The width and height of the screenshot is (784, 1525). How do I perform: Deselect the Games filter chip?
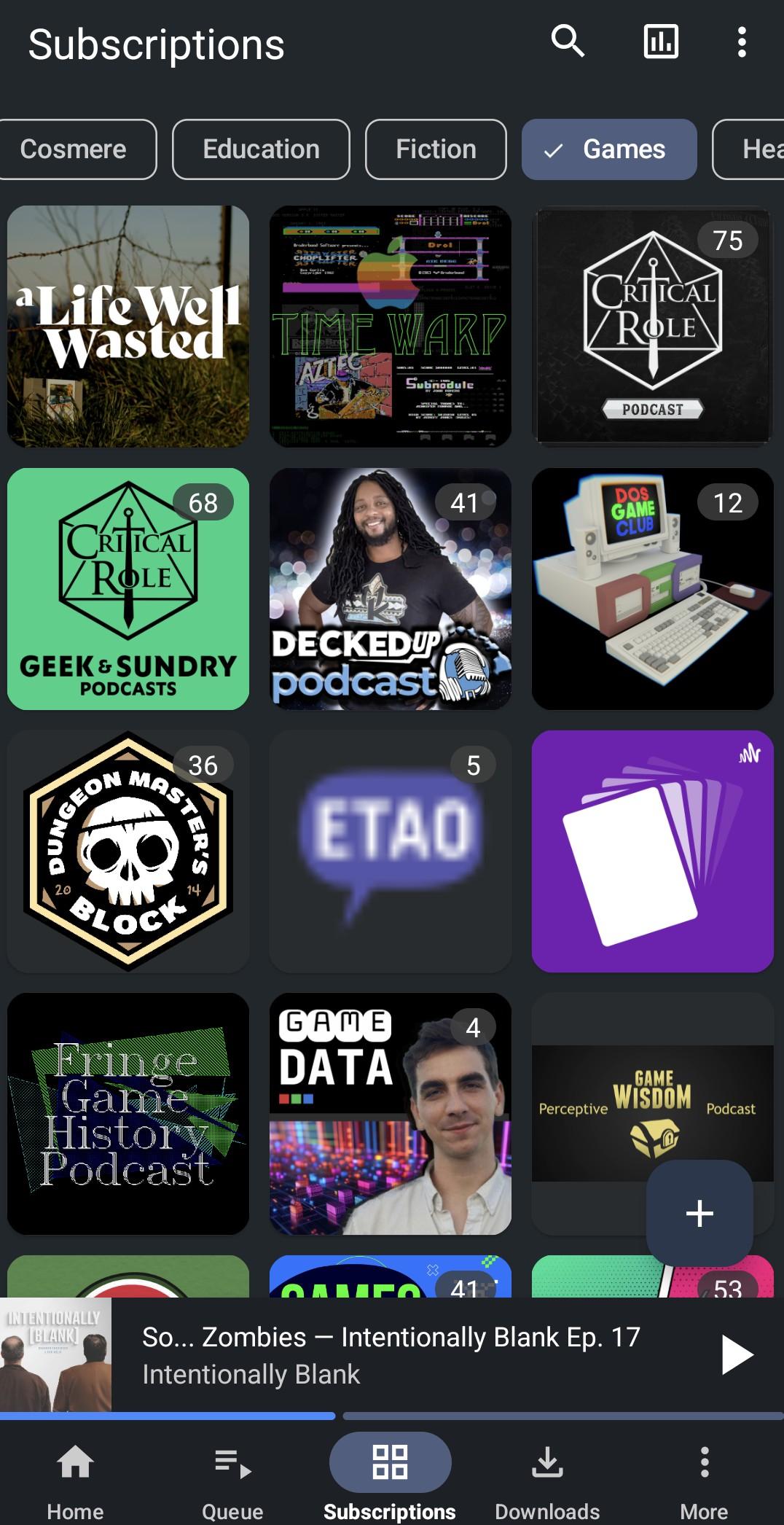tap(609, 149)
